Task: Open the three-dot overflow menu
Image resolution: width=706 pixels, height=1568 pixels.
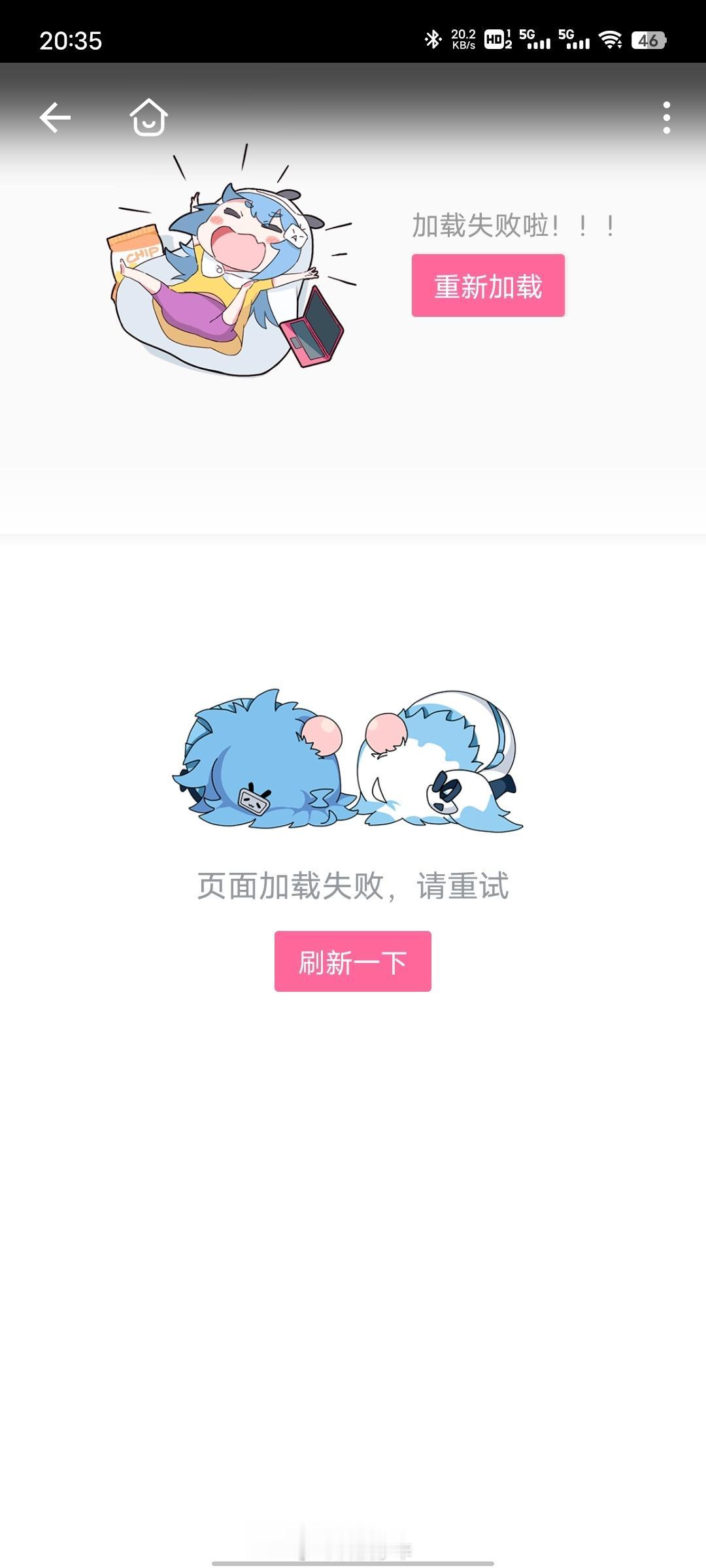Action: coord(666,118)
